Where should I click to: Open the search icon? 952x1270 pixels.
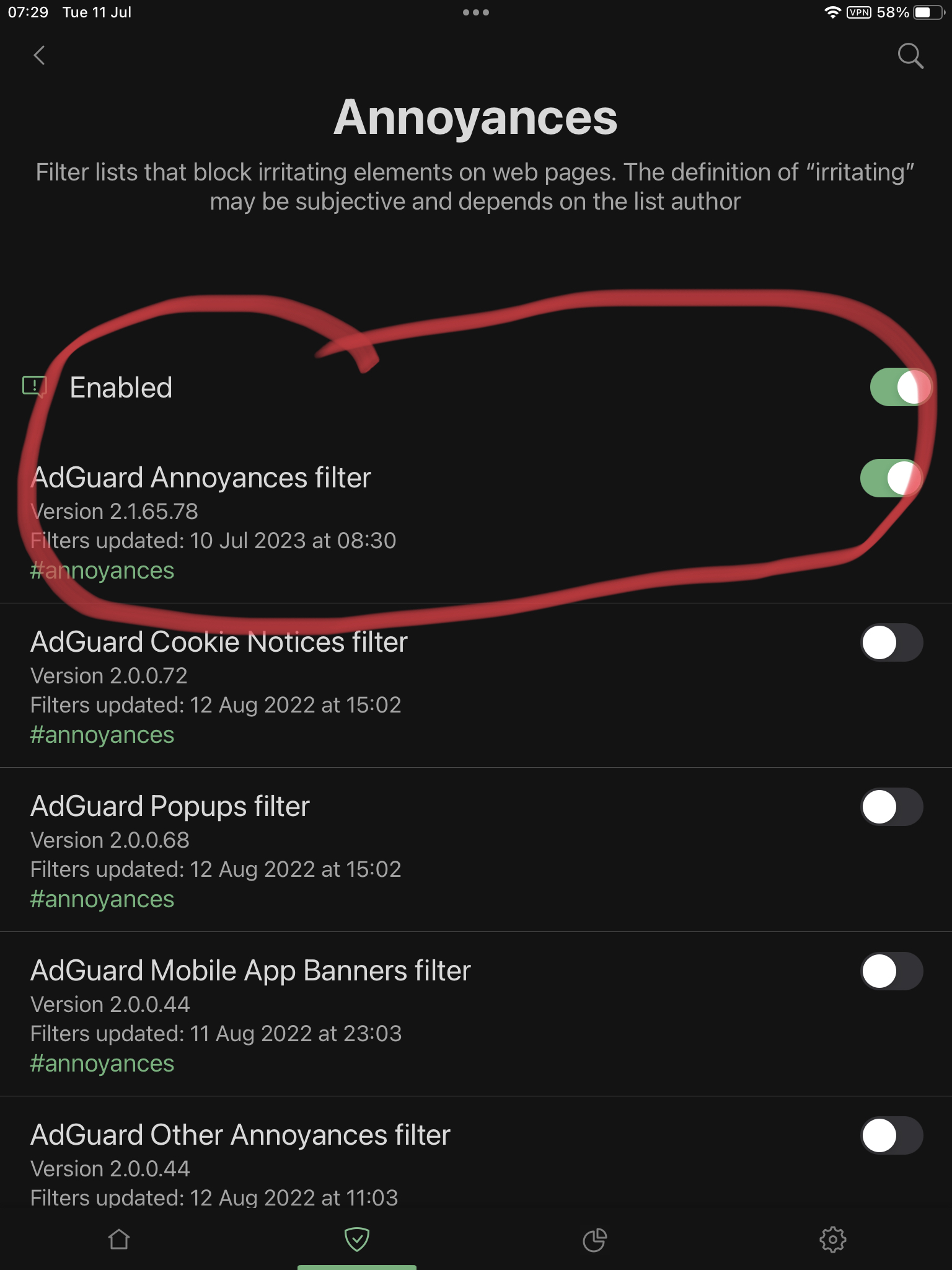pos(910,56)
